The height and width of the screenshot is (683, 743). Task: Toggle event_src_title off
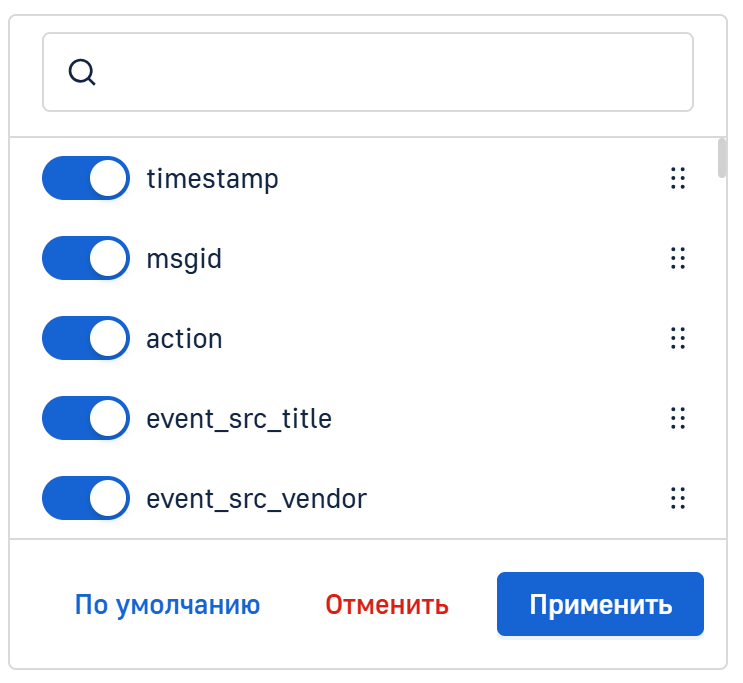[86, 418]
